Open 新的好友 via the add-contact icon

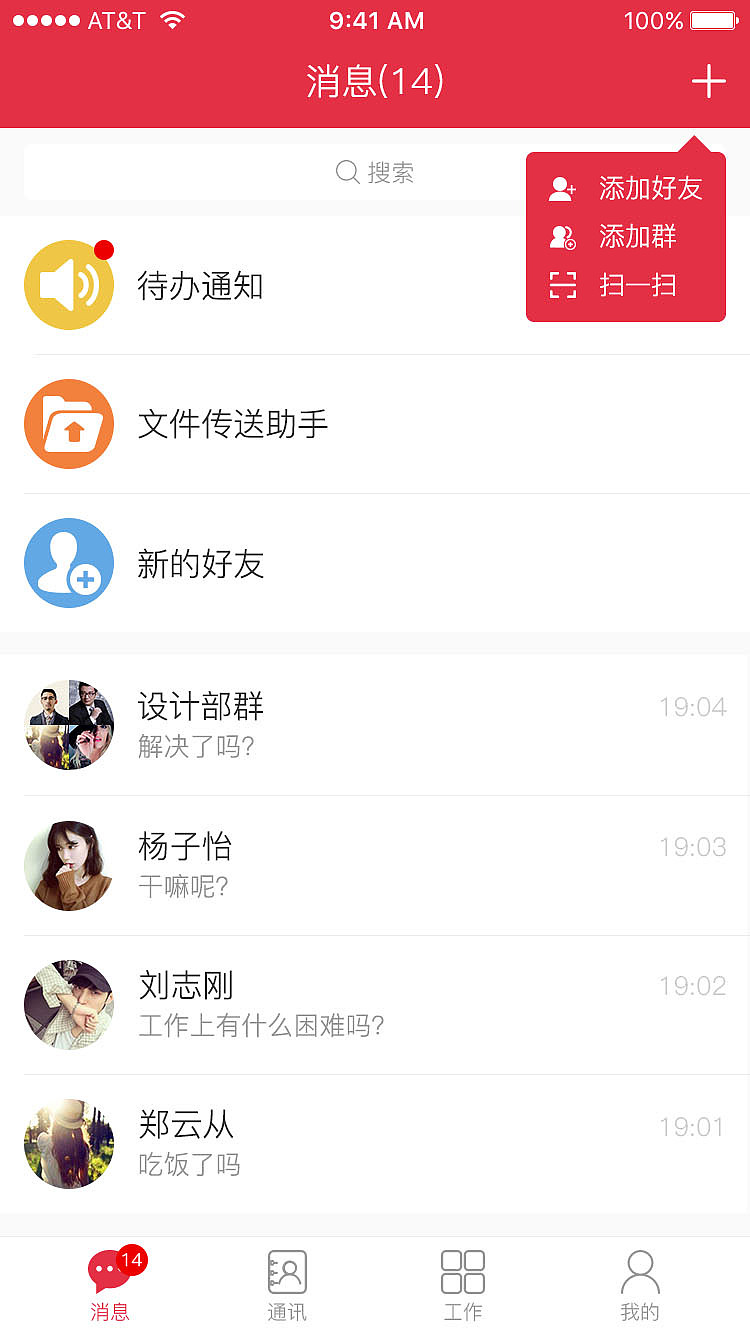68,562
